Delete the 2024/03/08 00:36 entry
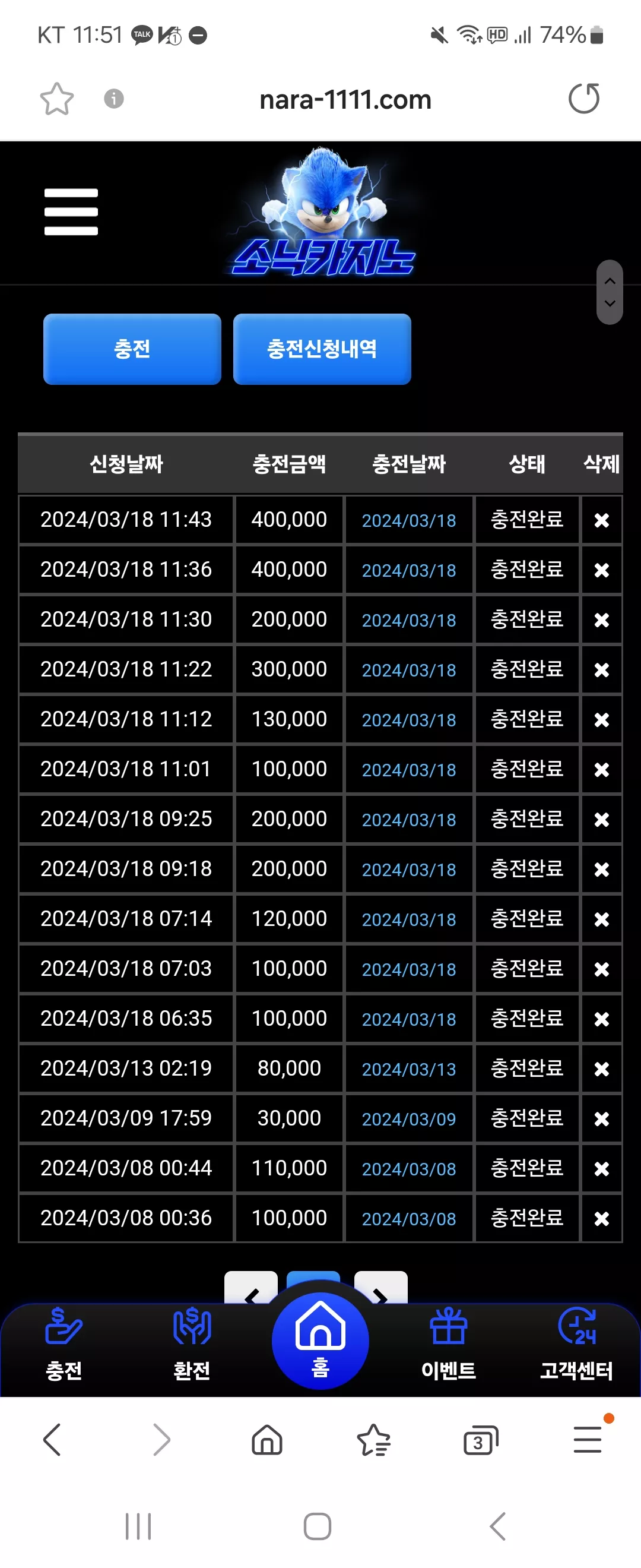The height and width of the screenshot is (1568, 641). coord(601,1219)
